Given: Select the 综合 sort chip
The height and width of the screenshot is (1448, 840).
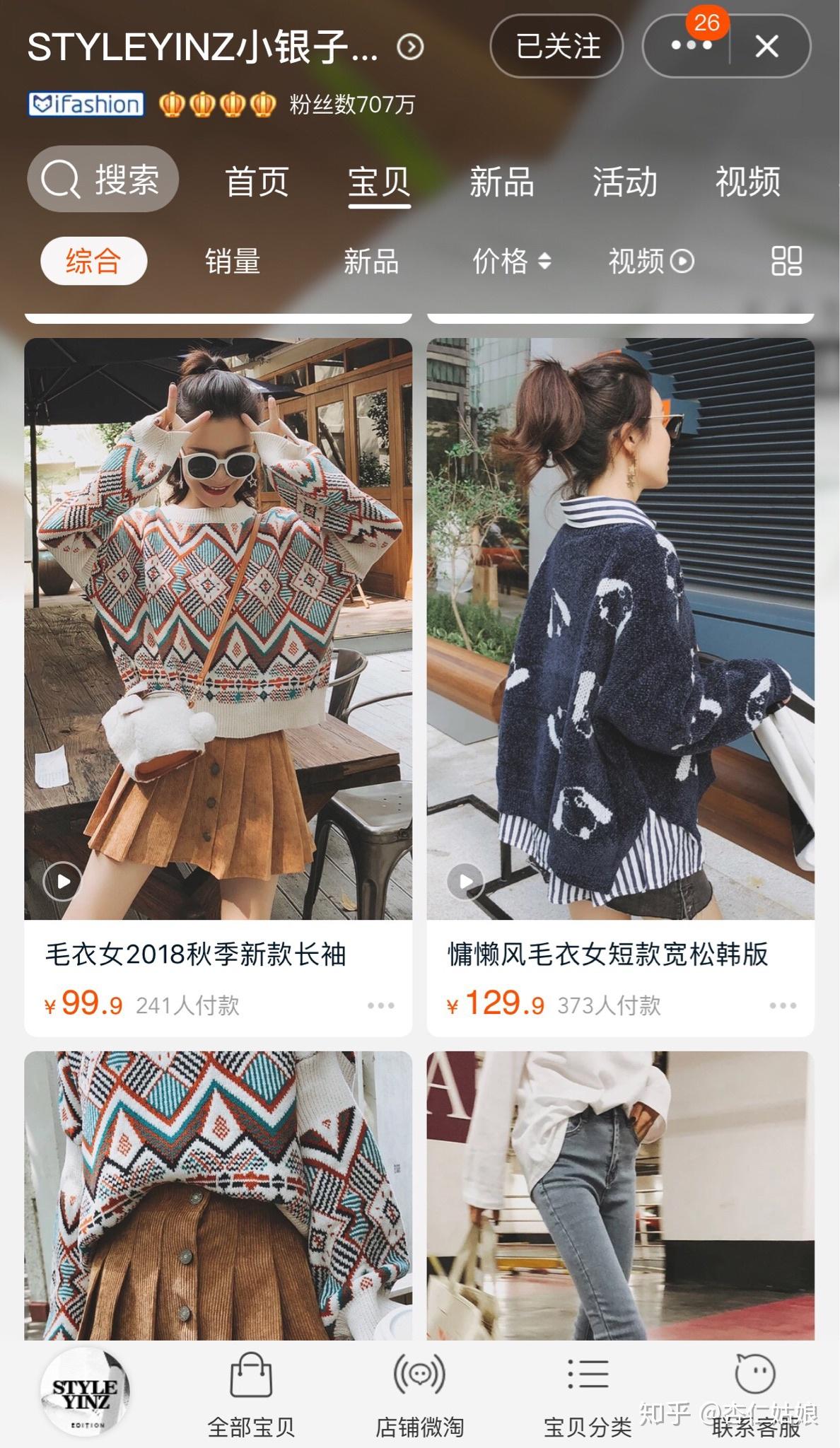Looking at the screenshot, I should coord(93,261).
